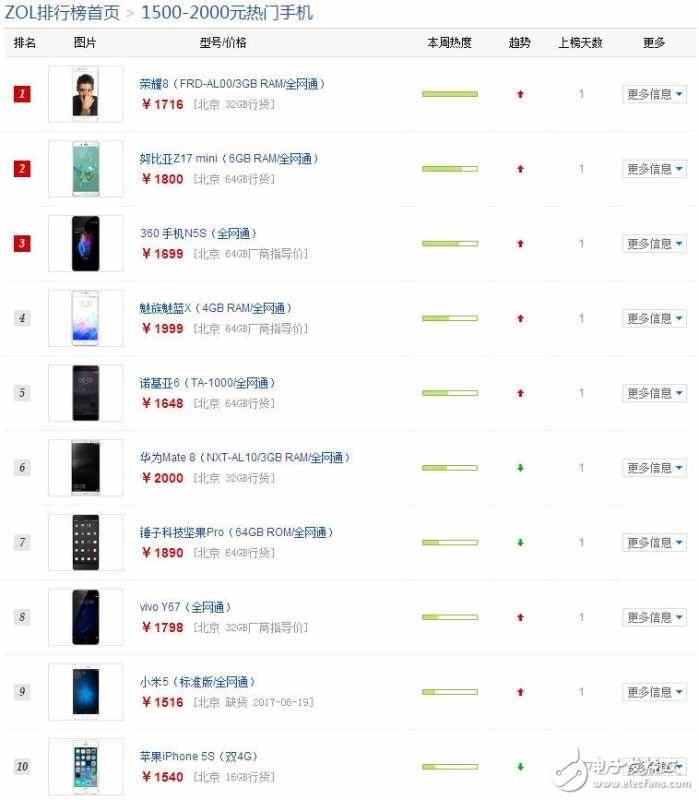Image resolution: width=699 pixels, height=800 pixels.
Task: Expand 更多信息 for 锤子科技坚果Pro
Action: pos(655,542)
